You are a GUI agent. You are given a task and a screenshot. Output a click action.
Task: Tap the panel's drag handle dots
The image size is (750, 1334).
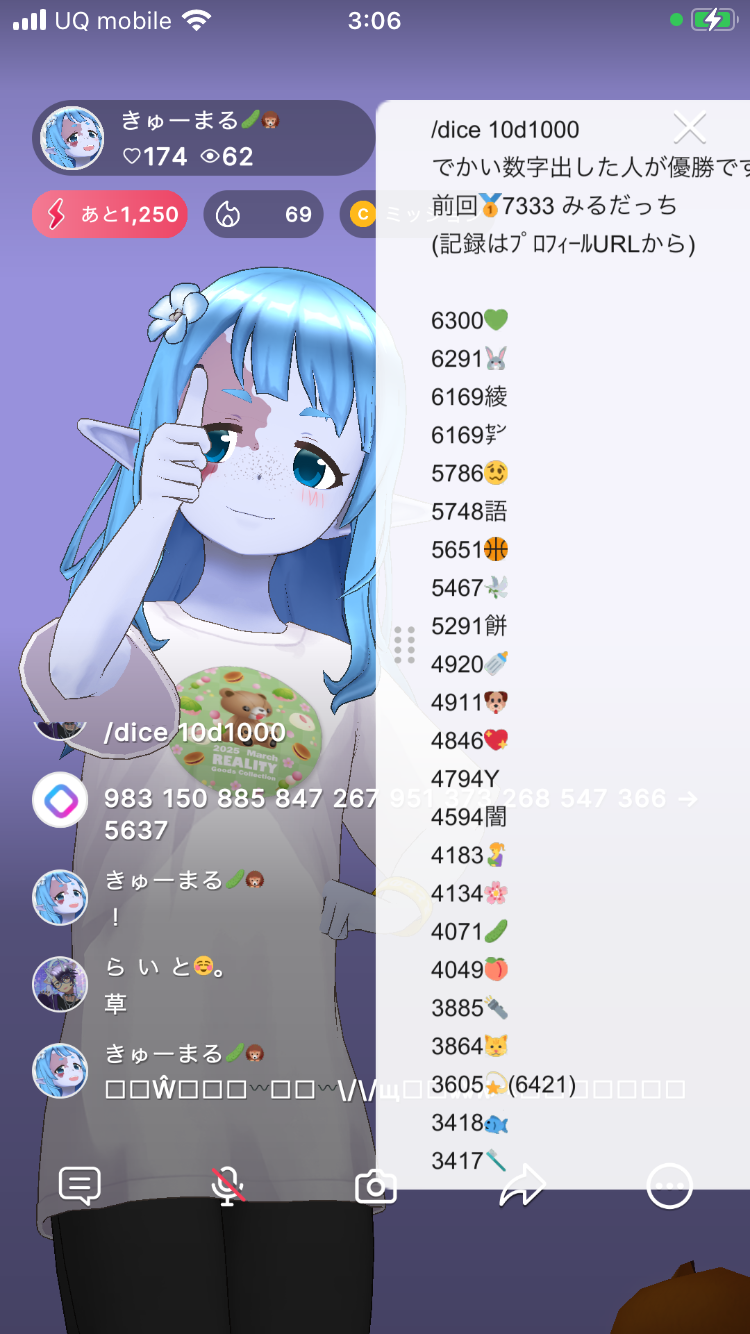pyautogui.click(x=404, y=645)
